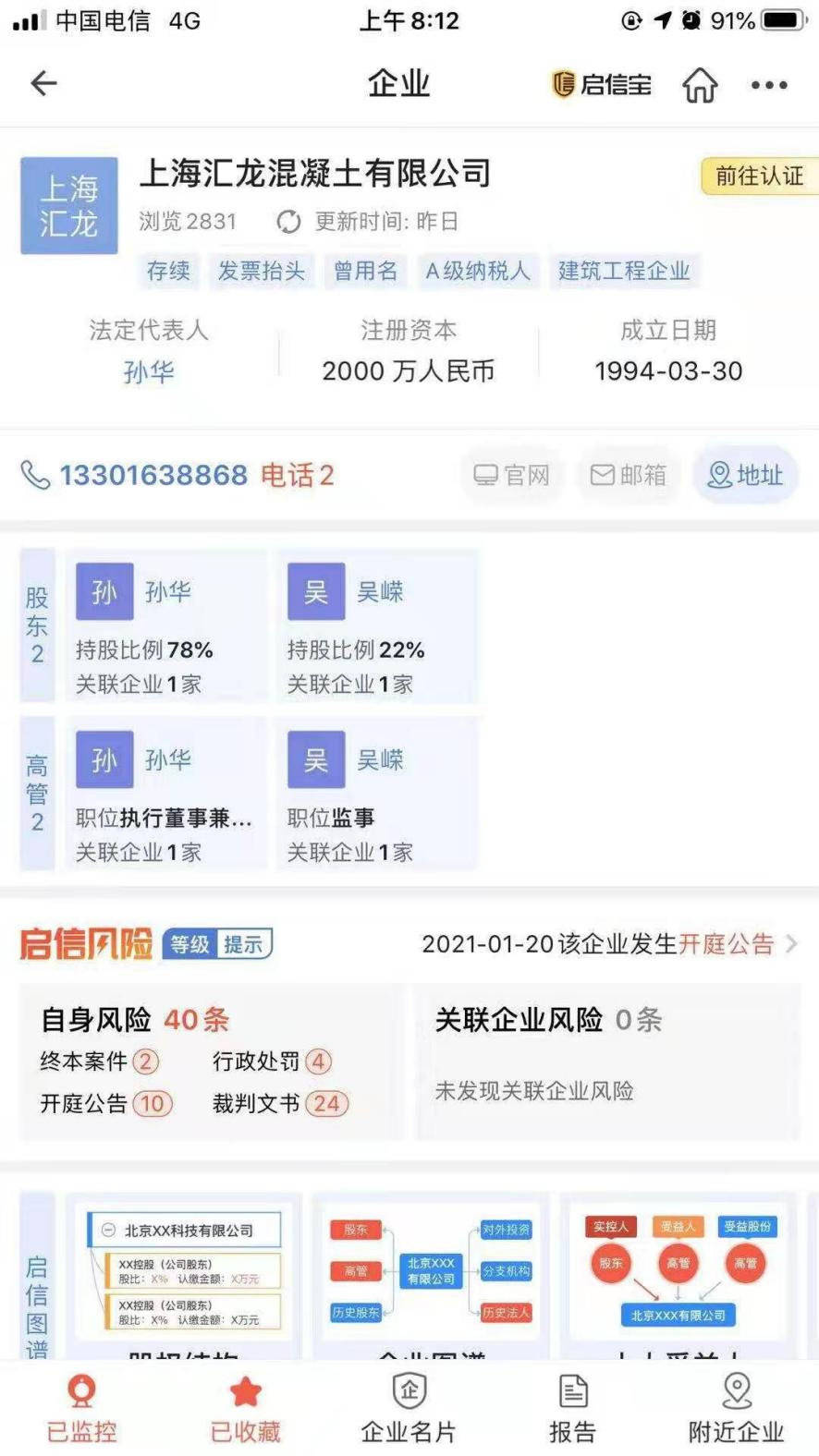Screen dimensions: 819x1456
Task: View the 行政处罚 4 records
Action: pyautogui.click(x=272, y=1062)
